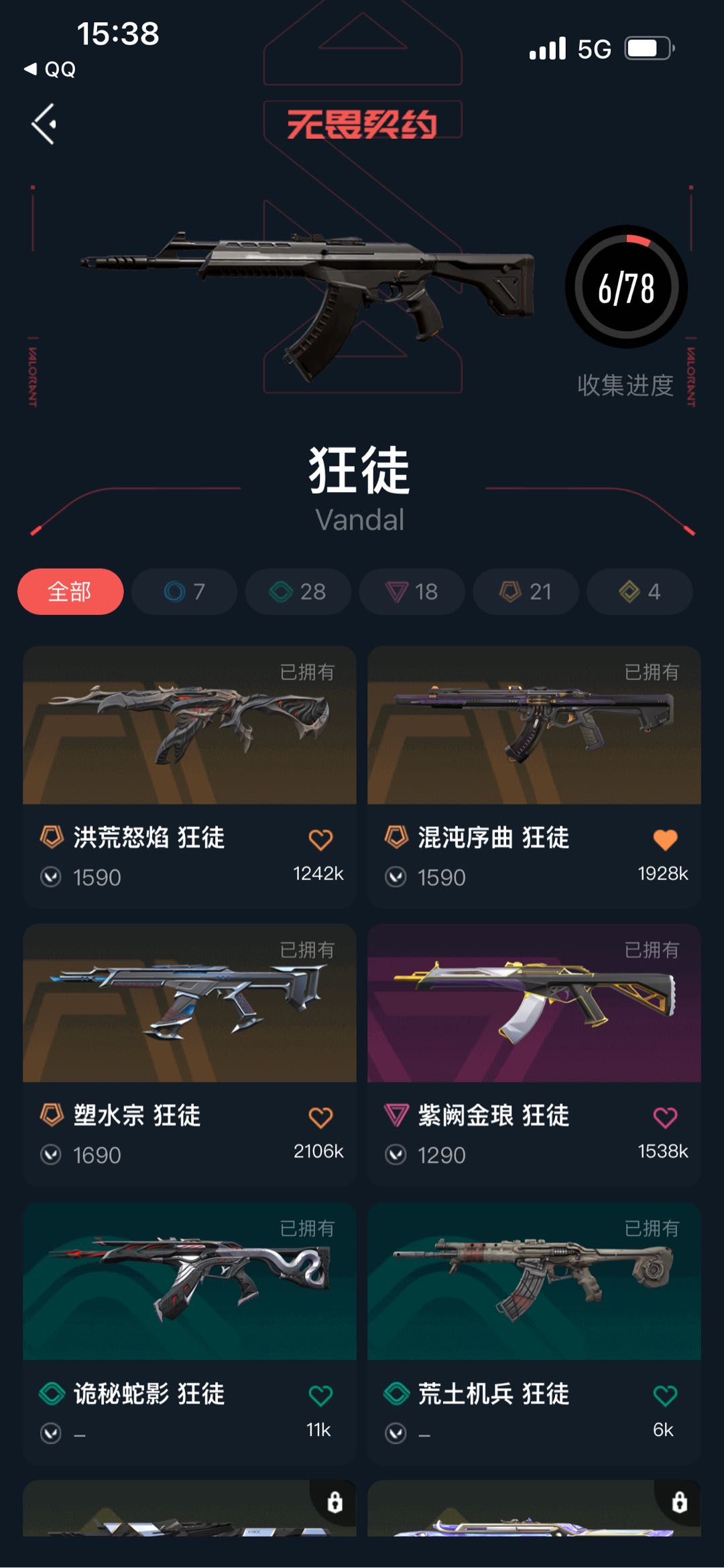Go back using the top-left arrow
Viewport: 724px width, 1568px height.
tap(44, 124)
